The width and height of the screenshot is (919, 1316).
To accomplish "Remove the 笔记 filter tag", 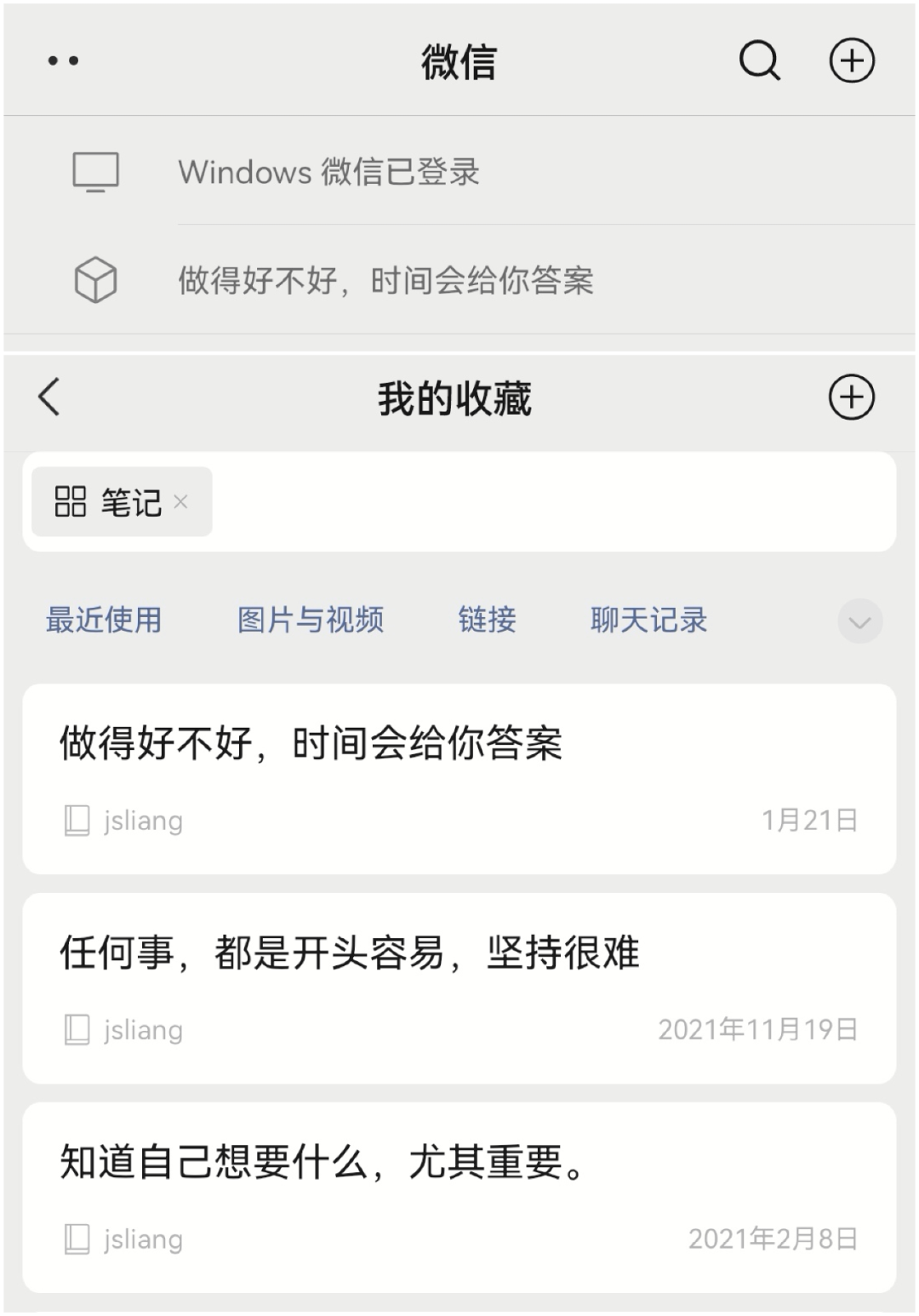I will click(180, 502).
